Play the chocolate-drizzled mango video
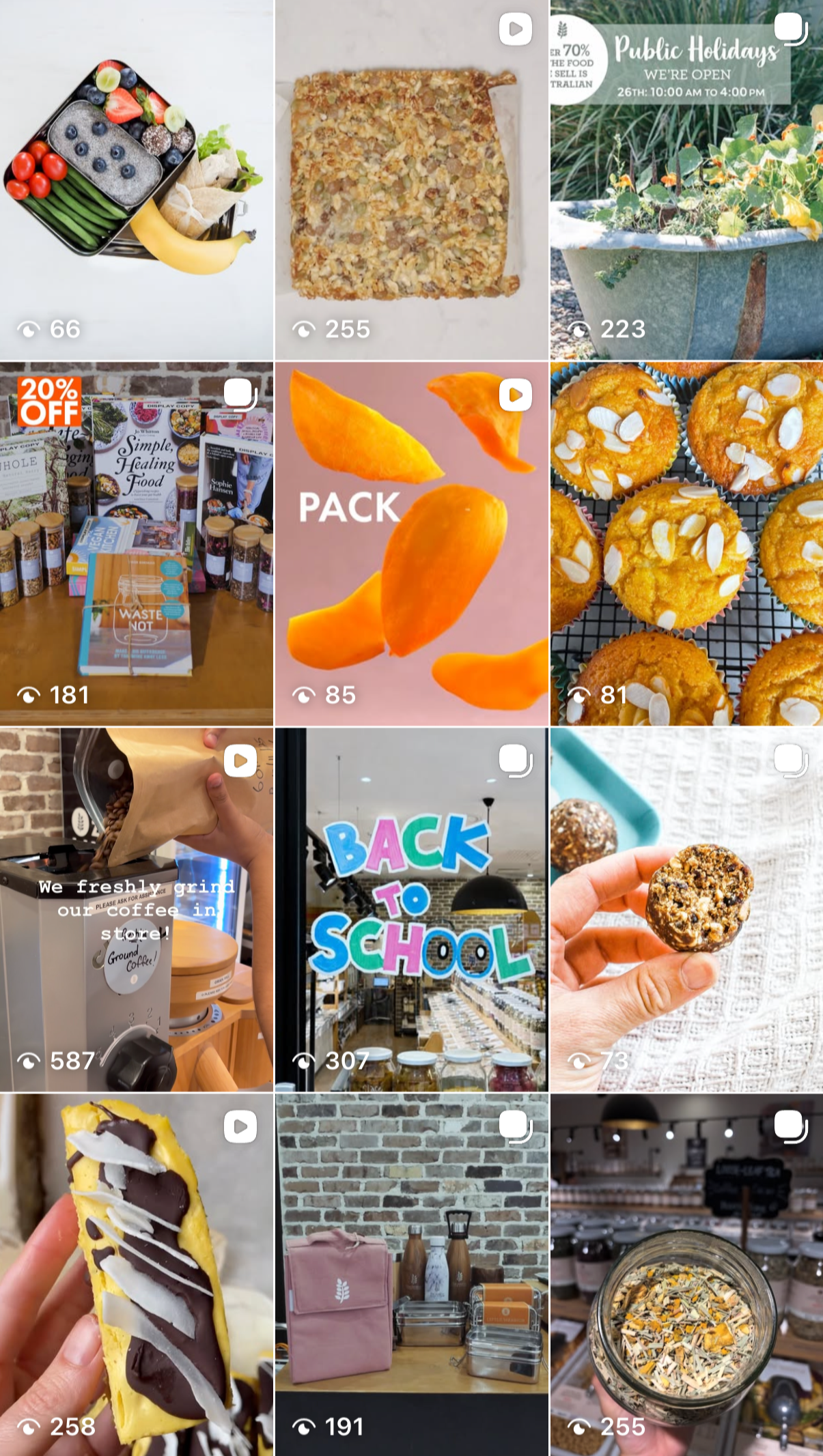 pos(137,1274)
